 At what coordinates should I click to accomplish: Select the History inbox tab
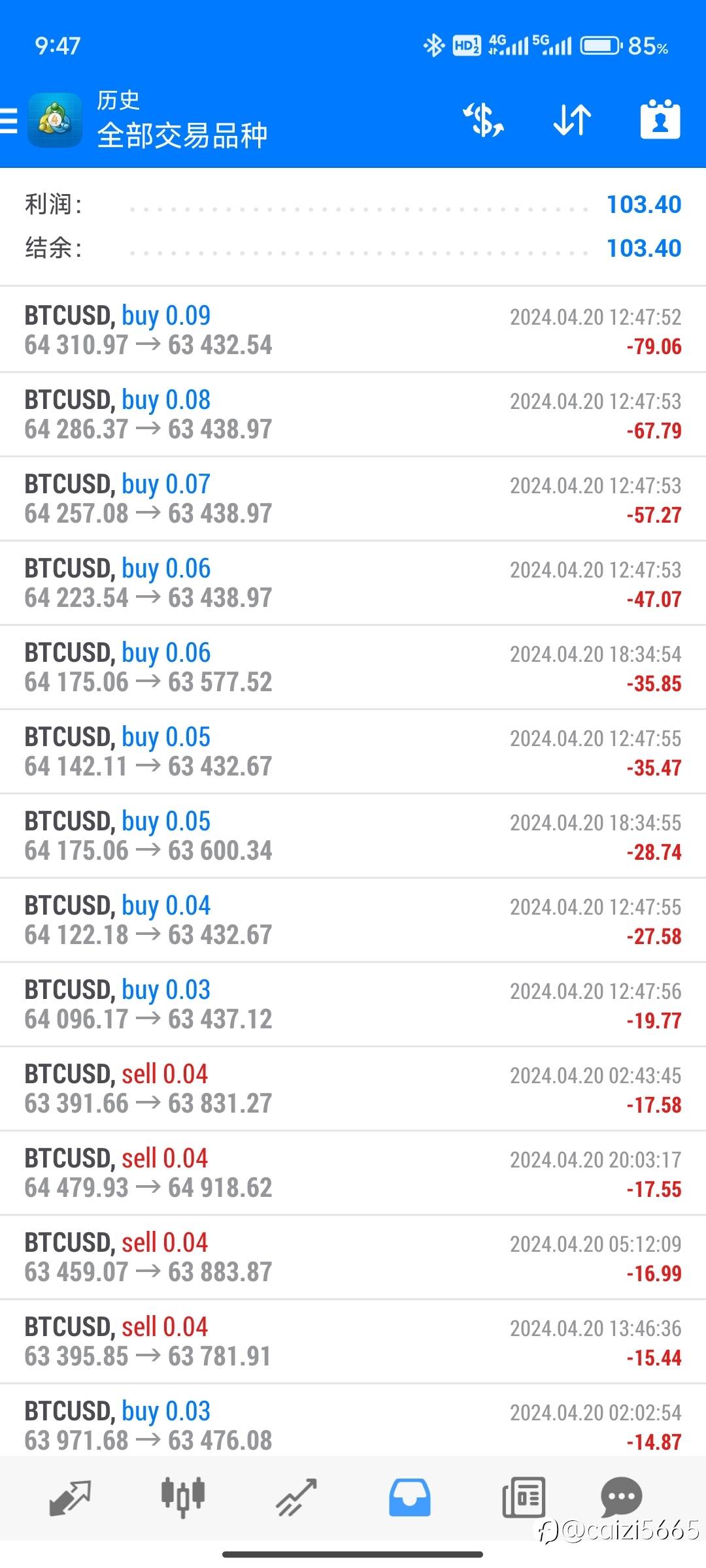[410, 1497]
